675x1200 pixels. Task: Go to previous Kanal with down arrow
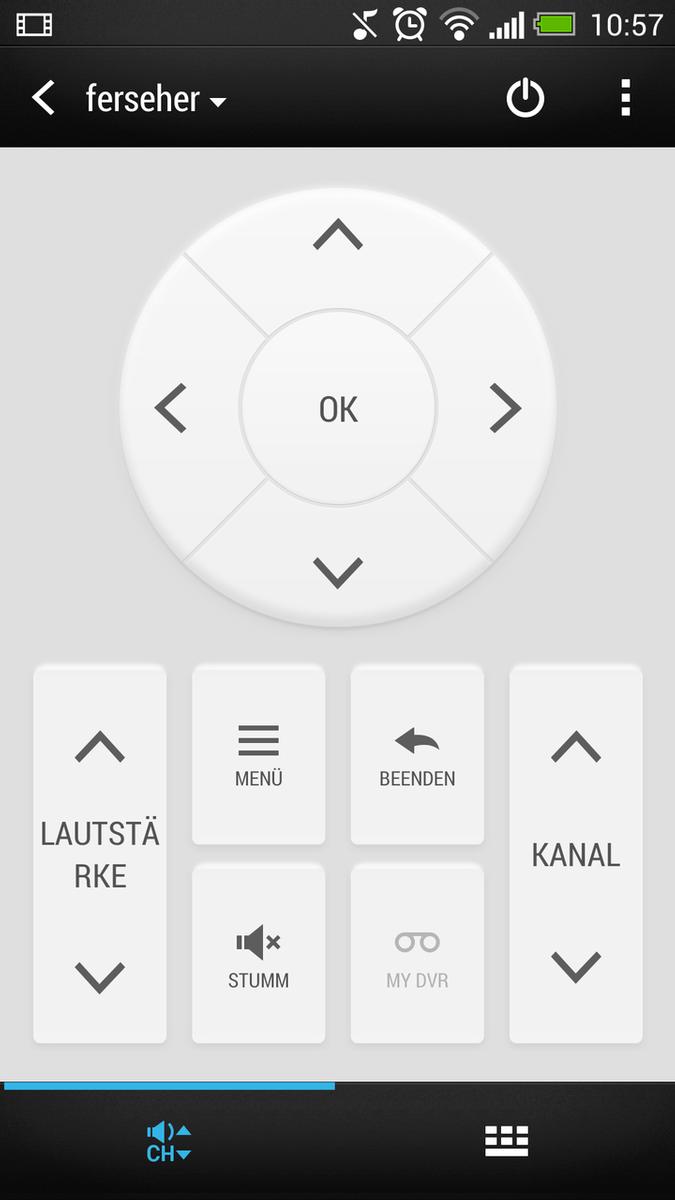[576, 966]
